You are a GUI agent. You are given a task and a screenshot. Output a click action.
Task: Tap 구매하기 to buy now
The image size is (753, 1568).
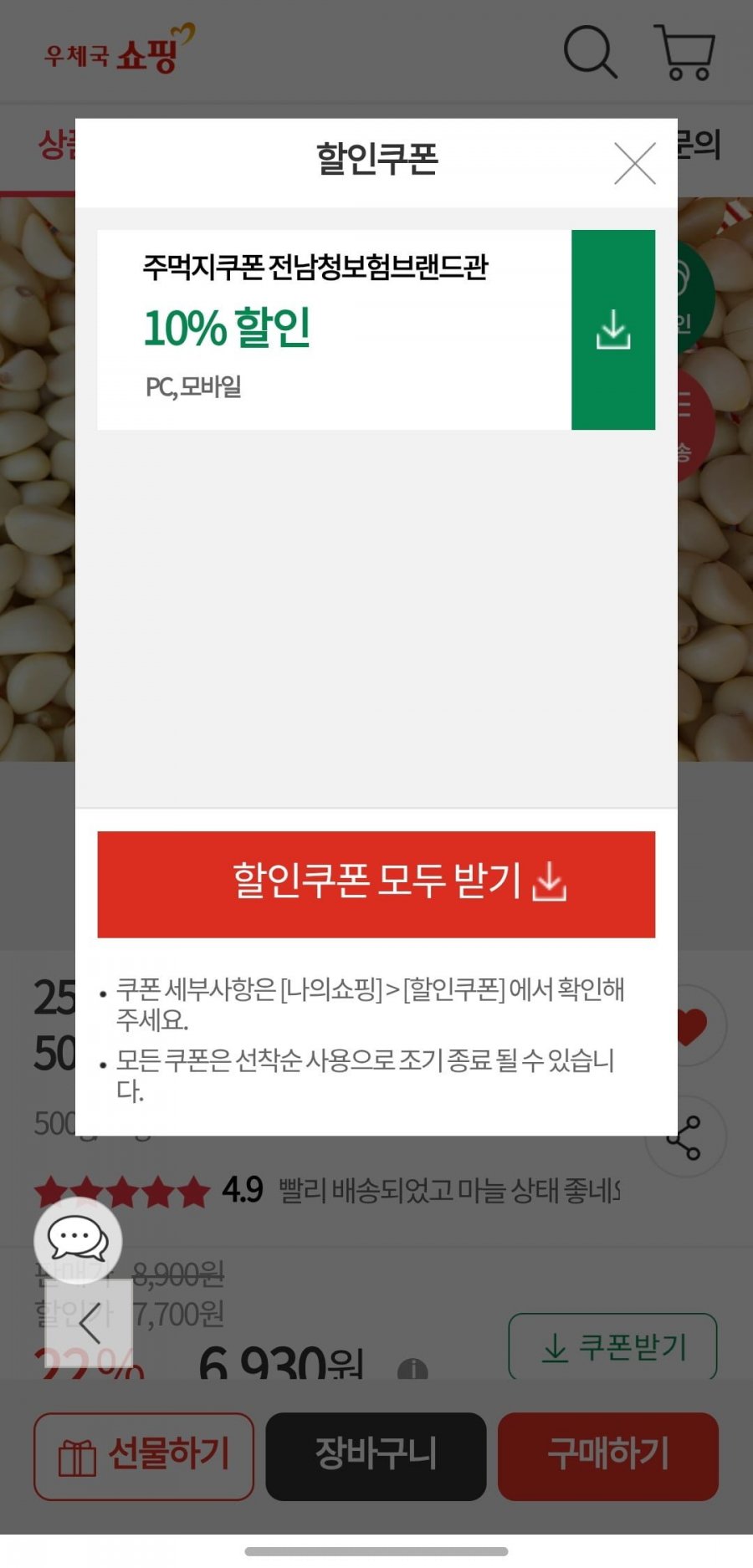click(x=608, y=1456)
